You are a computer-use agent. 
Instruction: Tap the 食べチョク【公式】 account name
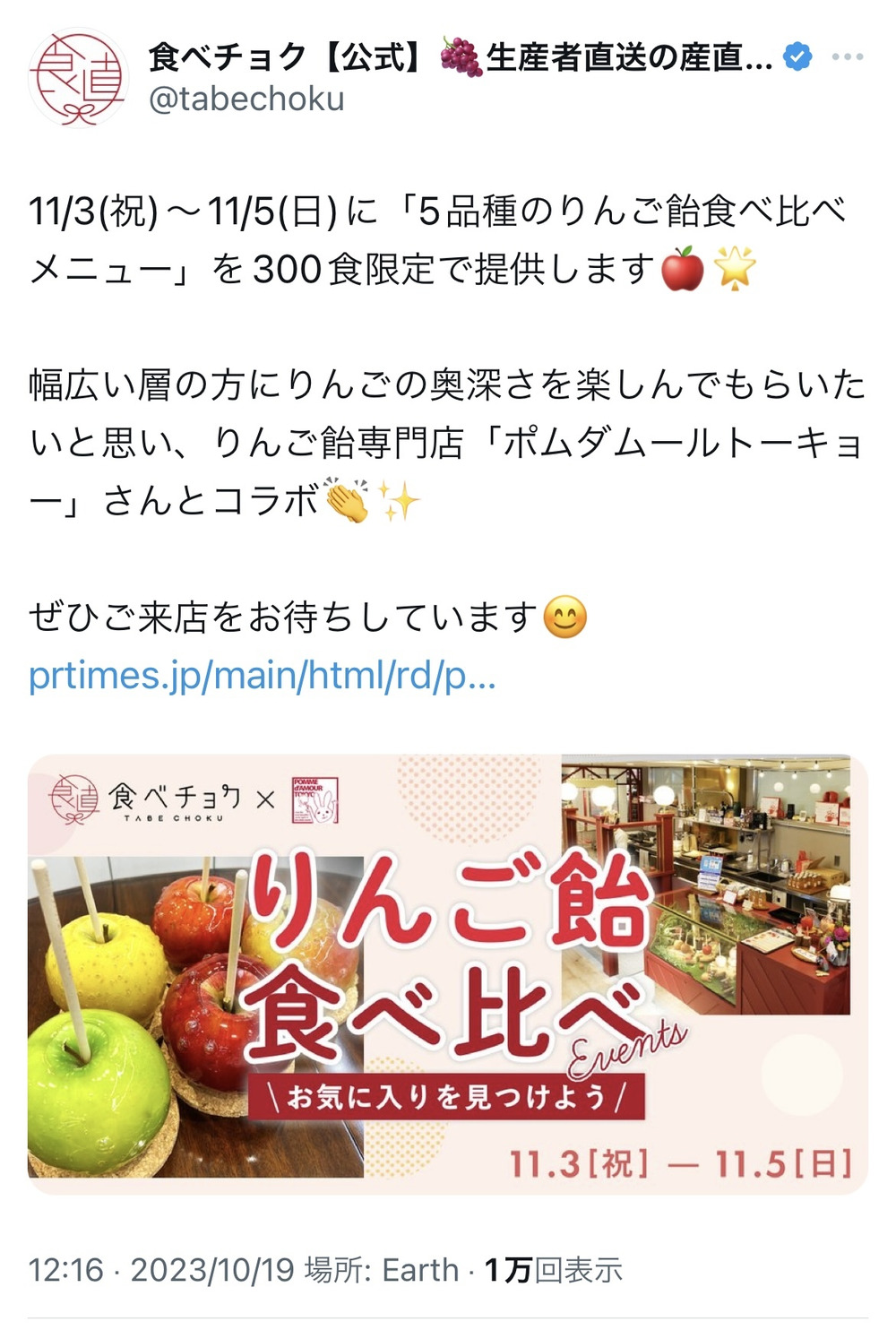tap(459, 58)
